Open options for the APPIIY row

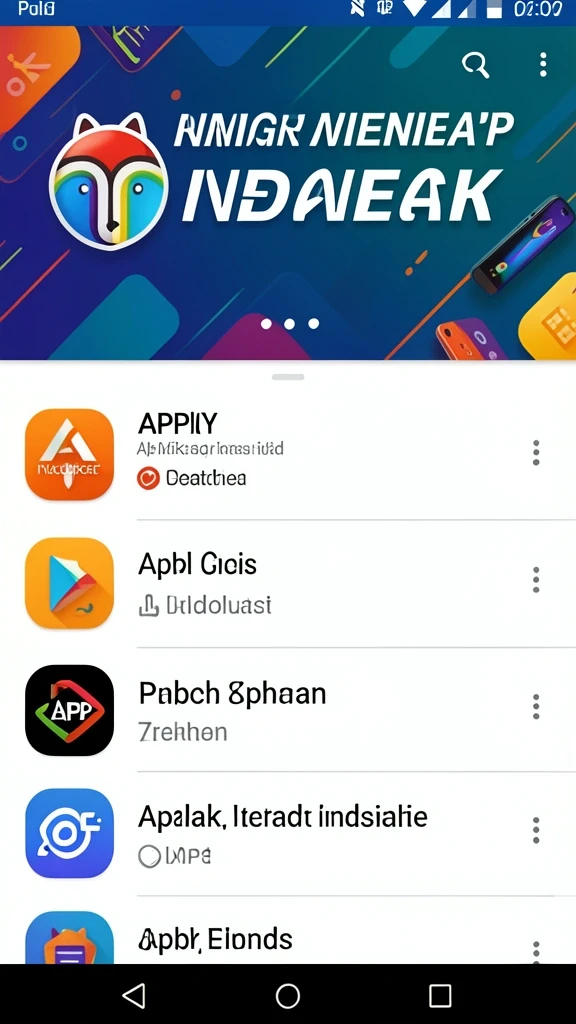536,453
